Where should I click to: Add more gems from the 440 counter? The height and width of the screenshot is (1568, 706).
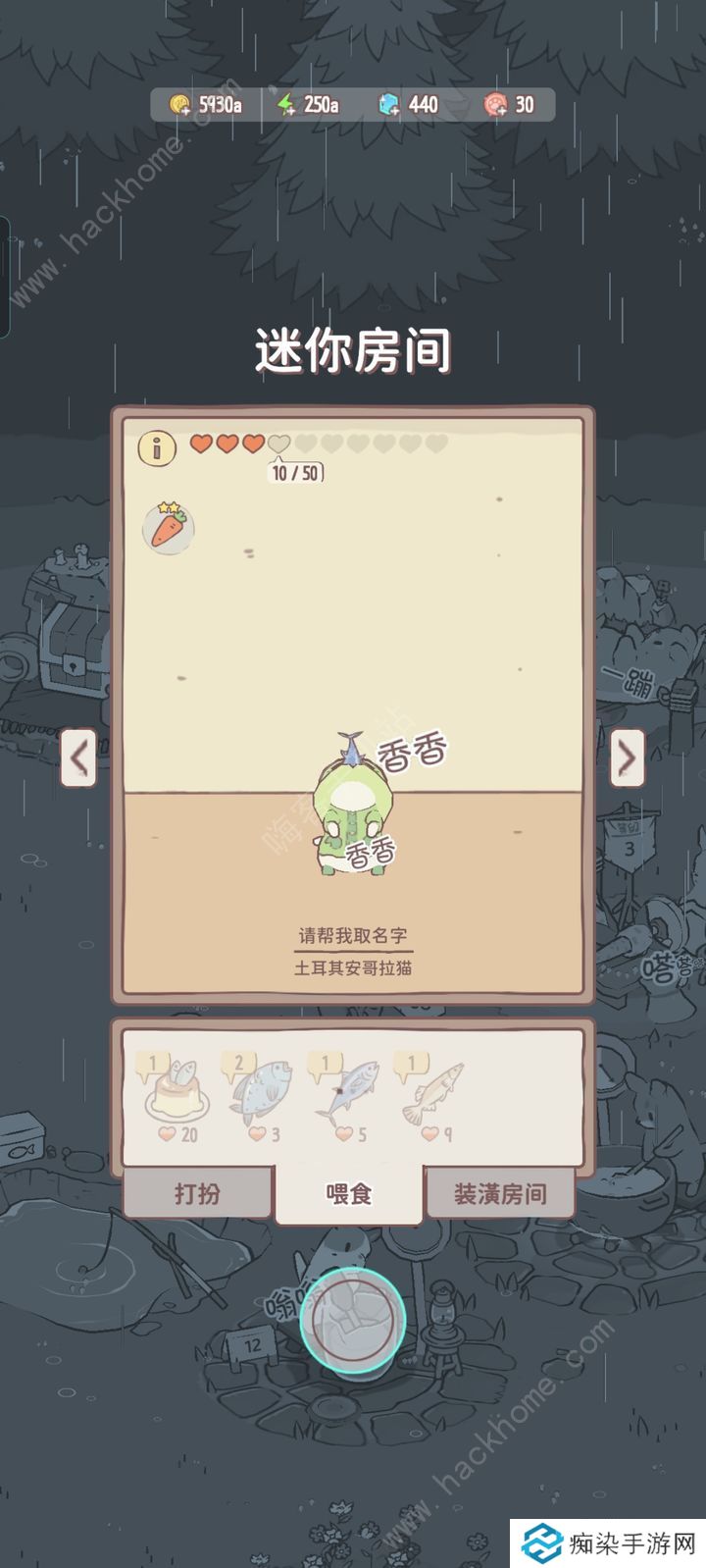390,105
